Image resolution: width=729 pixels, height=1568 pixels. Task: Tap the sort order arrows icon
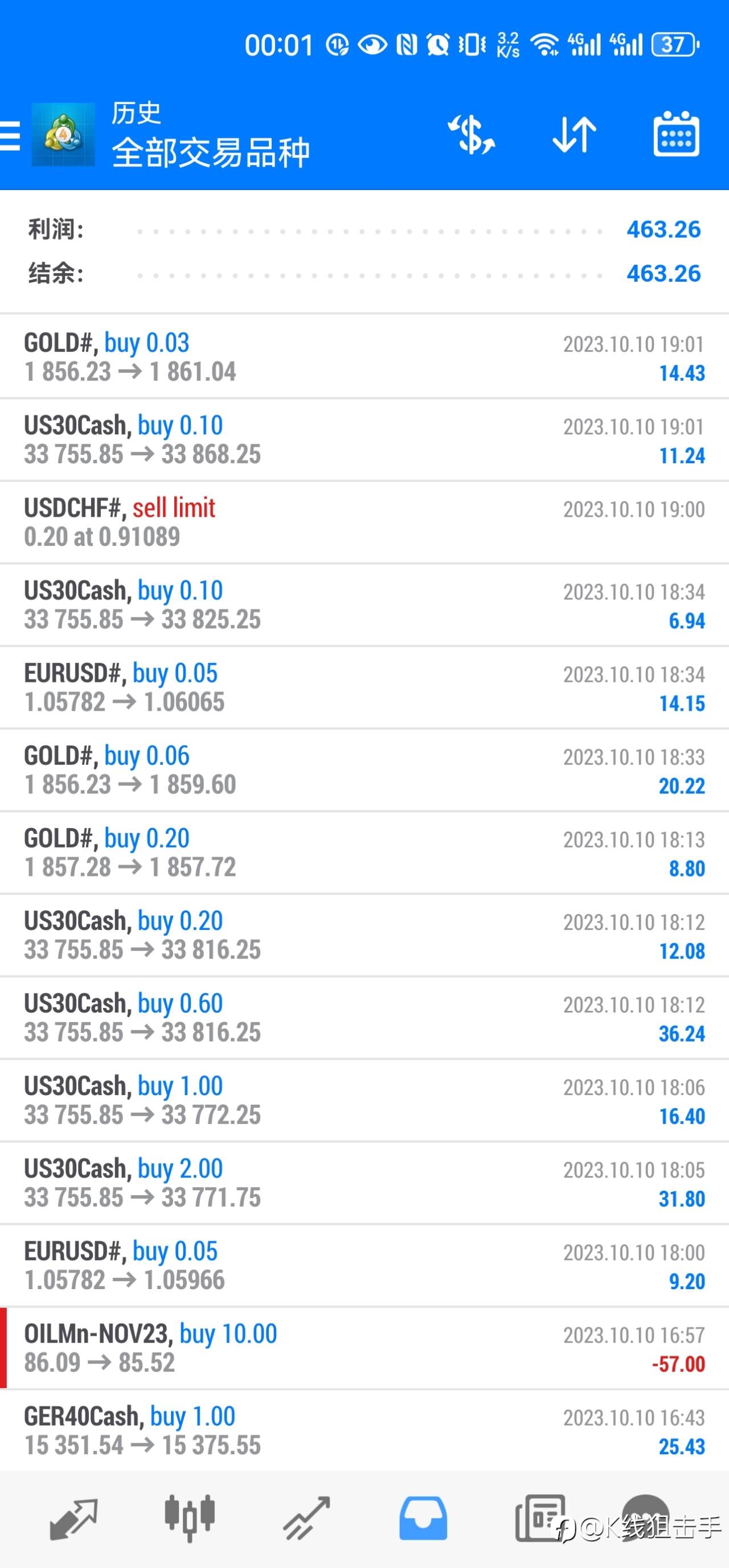[x=574, y=134]
